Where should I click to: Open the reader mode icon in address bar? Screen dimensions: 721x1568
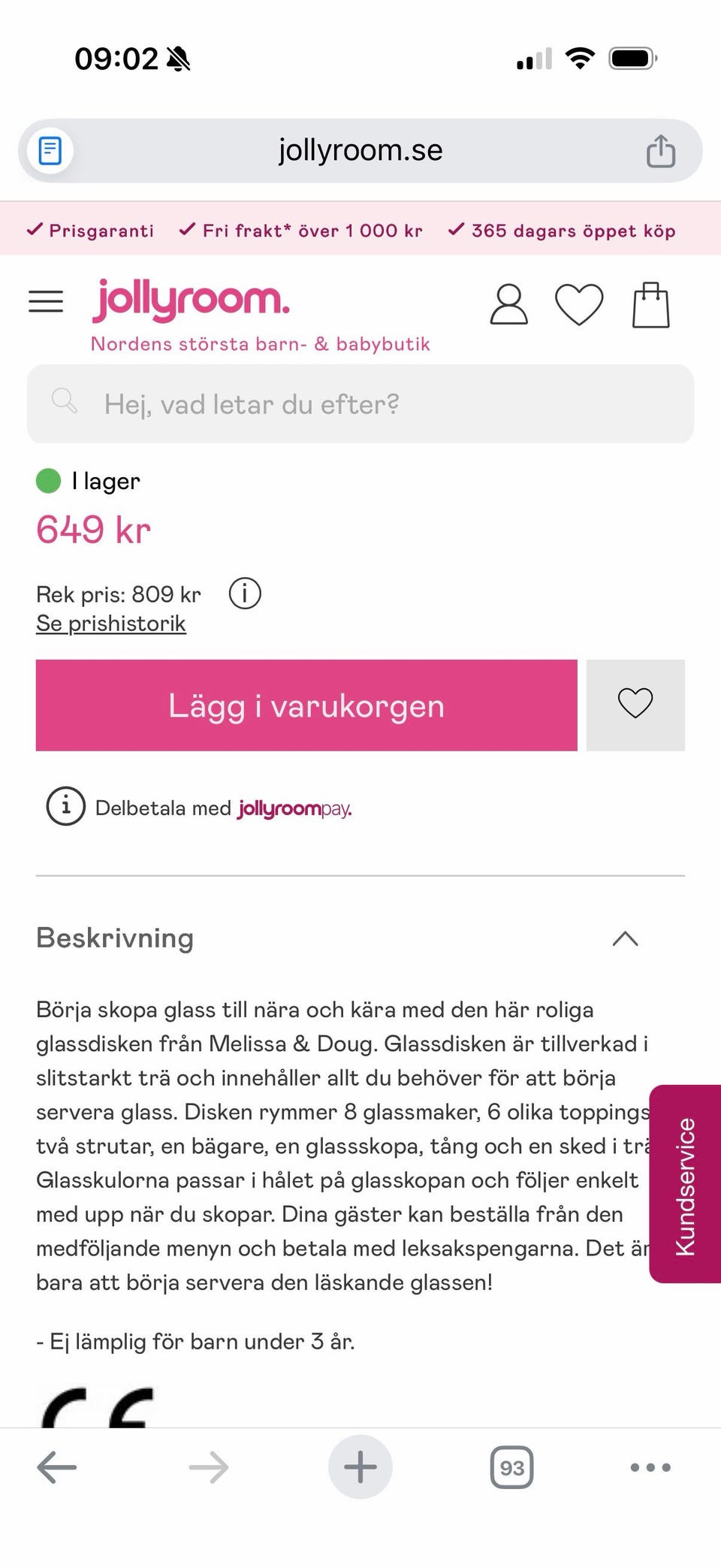[x=48, y=150]
